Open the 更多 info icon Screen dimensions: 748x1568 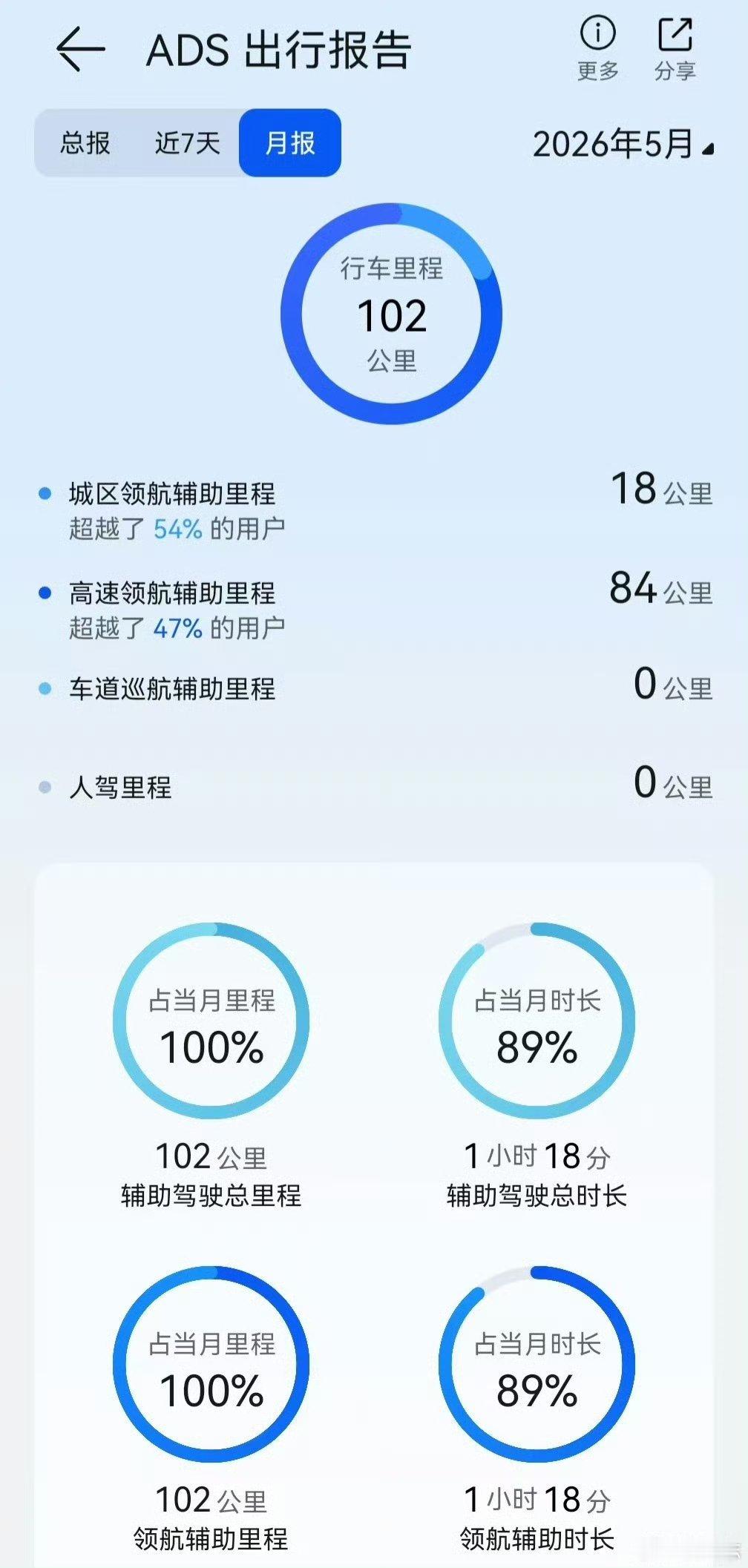pyautogui.click(x=597, y=49)
